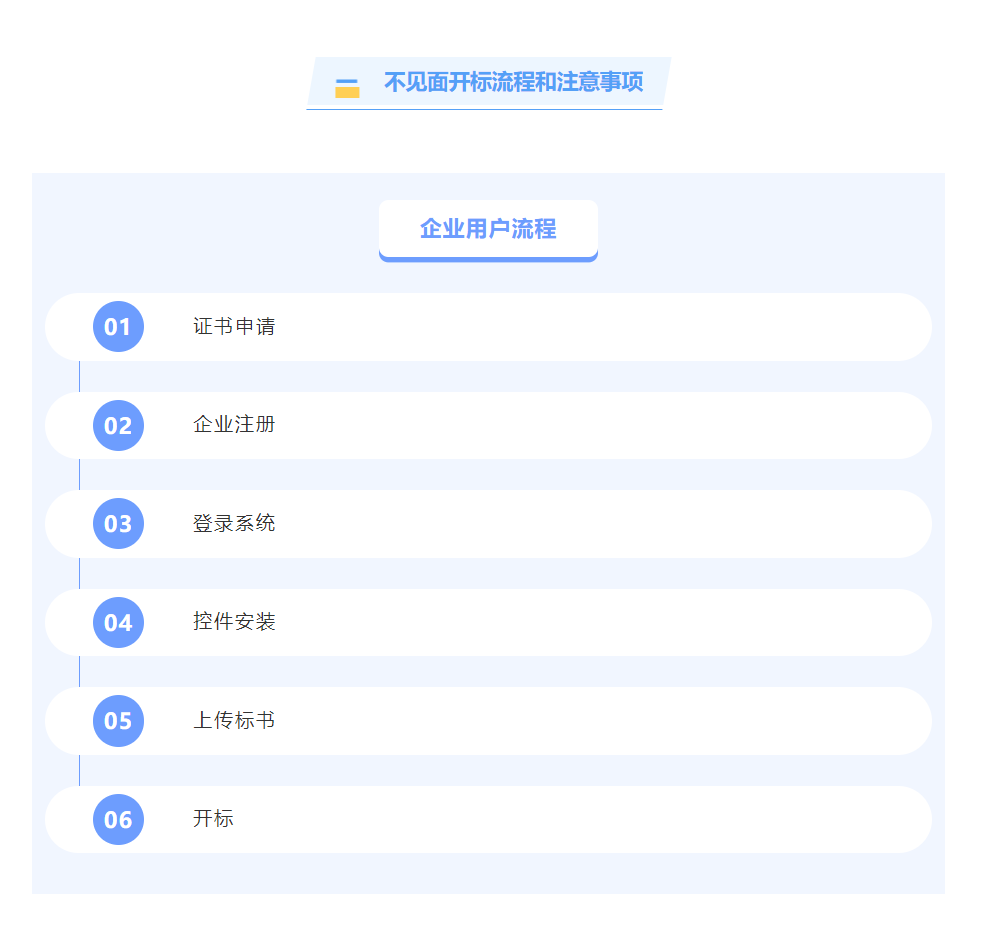This screenshot has height=936, width=985.
Task: Open step 05 上传标书
Action: [x=234, y=720]
